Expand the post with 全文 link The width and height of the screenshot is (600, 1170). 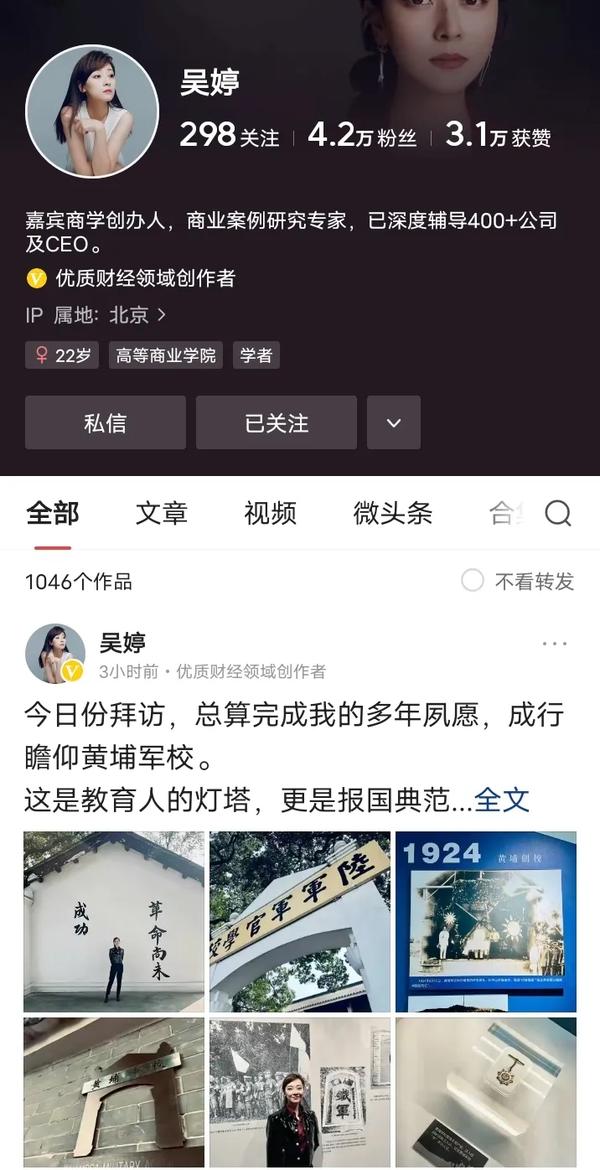point(501,799)
